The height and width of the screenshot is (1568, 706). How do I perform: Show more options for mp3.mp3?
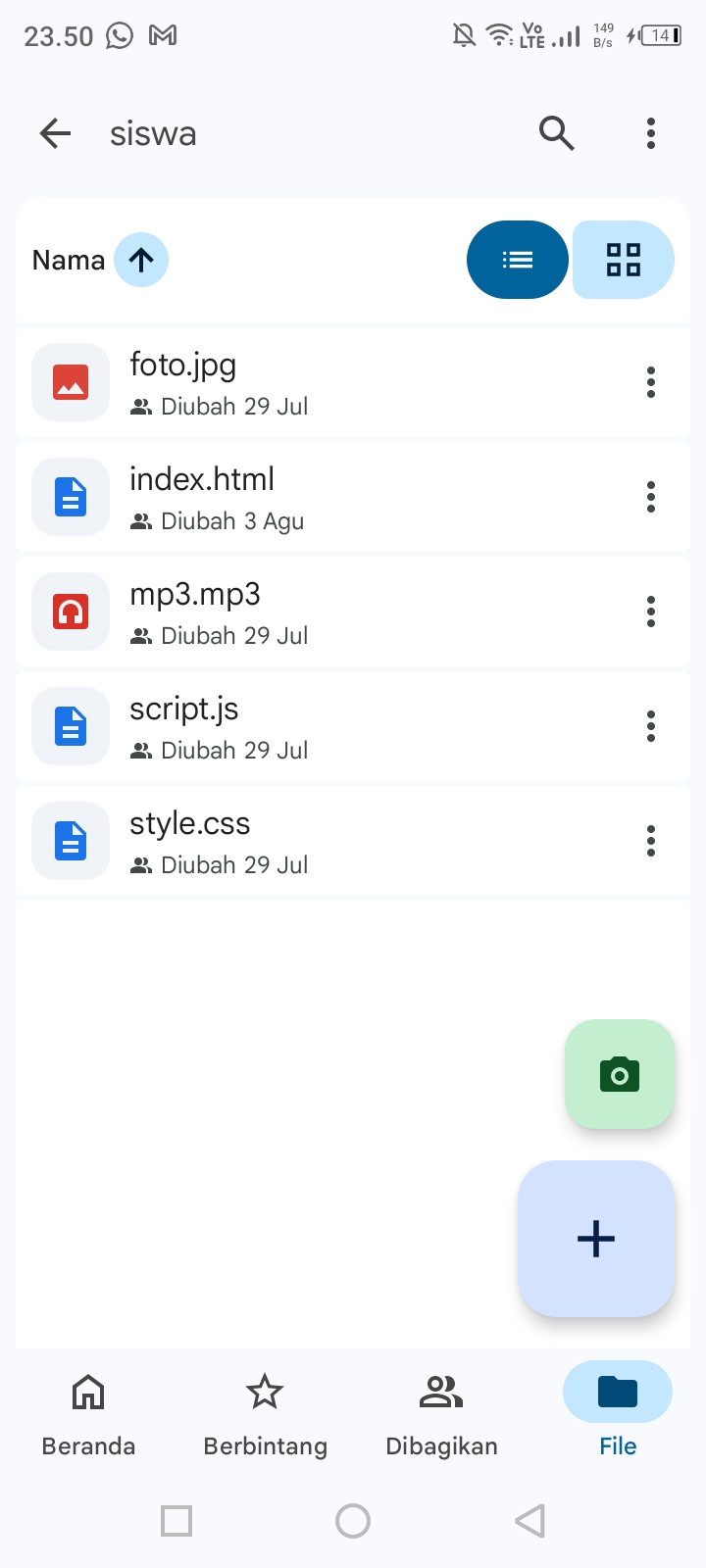tap(651, 612)
